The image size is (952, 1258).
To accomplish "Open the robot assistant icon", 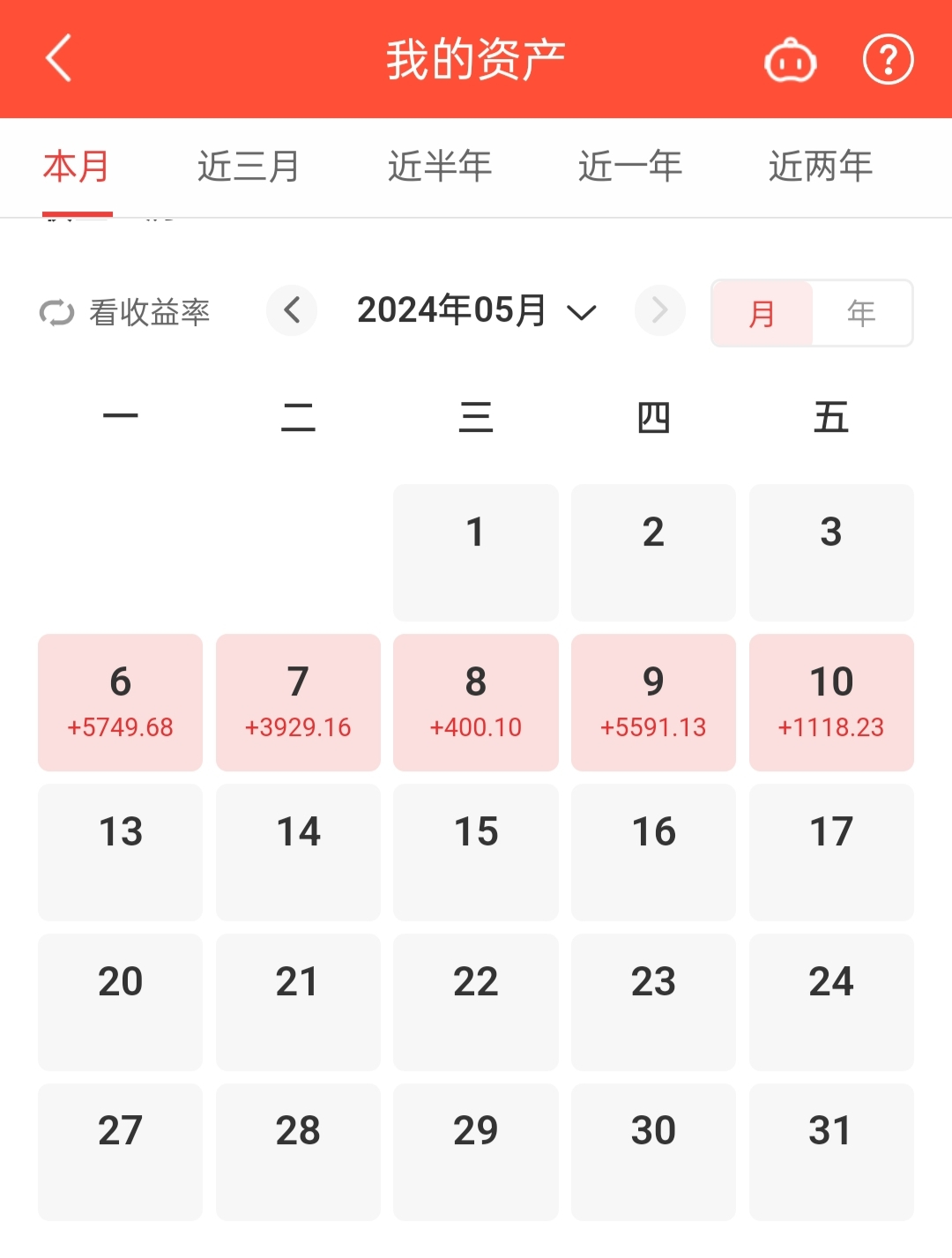I will [x=790, y=61].
